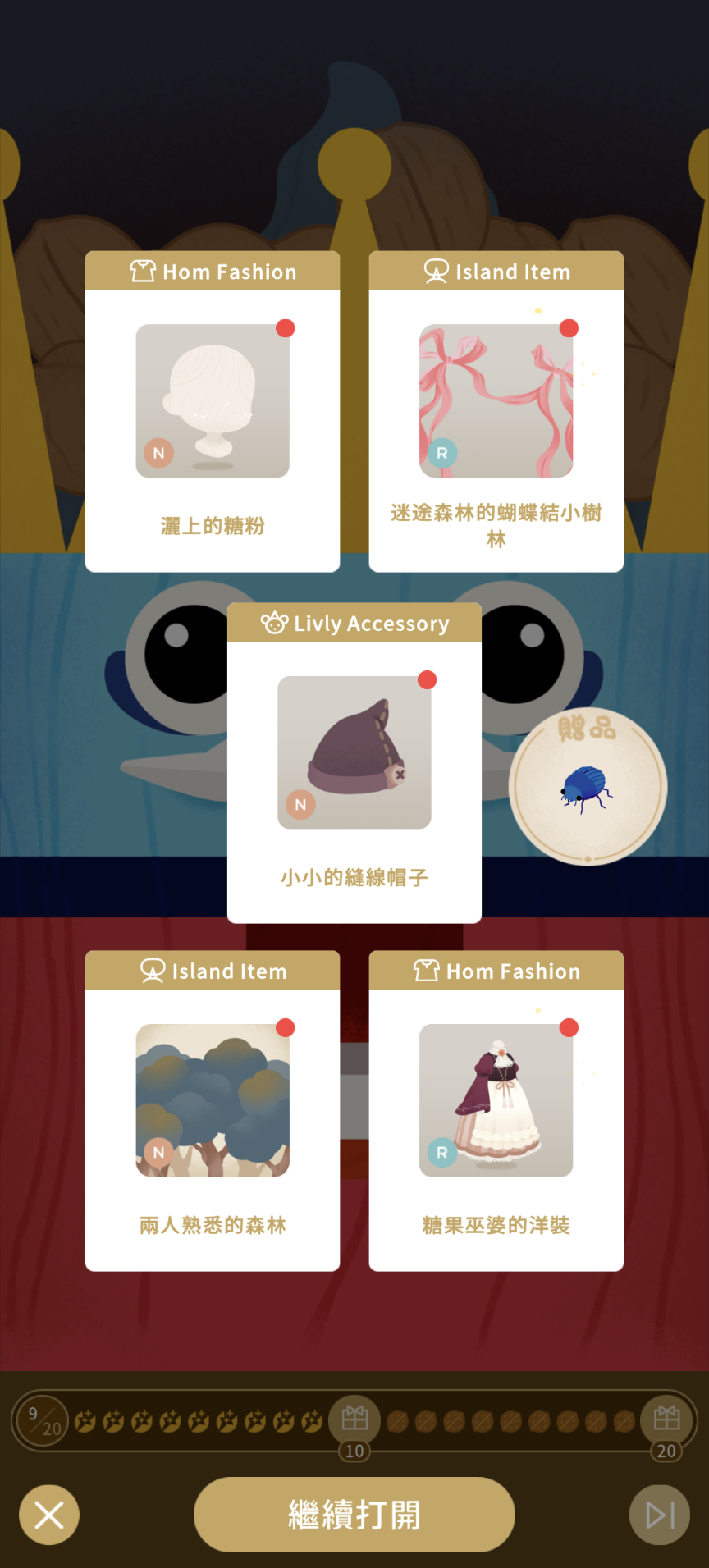709x1568 pixels.
Task: Check the 20-pull gift reward icon
Action: pyautogui.click(x=666, y=1418)
